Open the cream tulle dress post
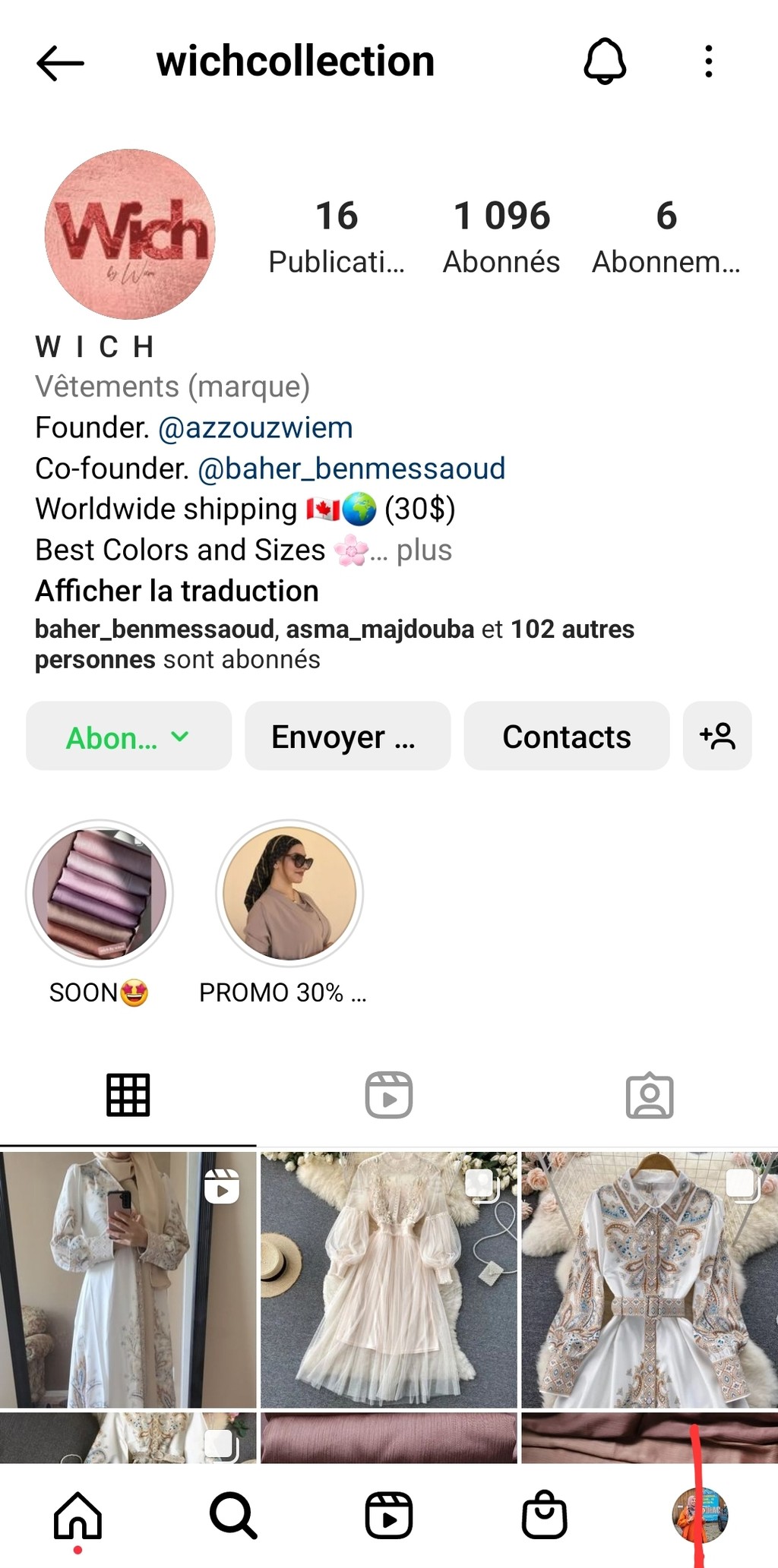 [x=389, y=1279]
